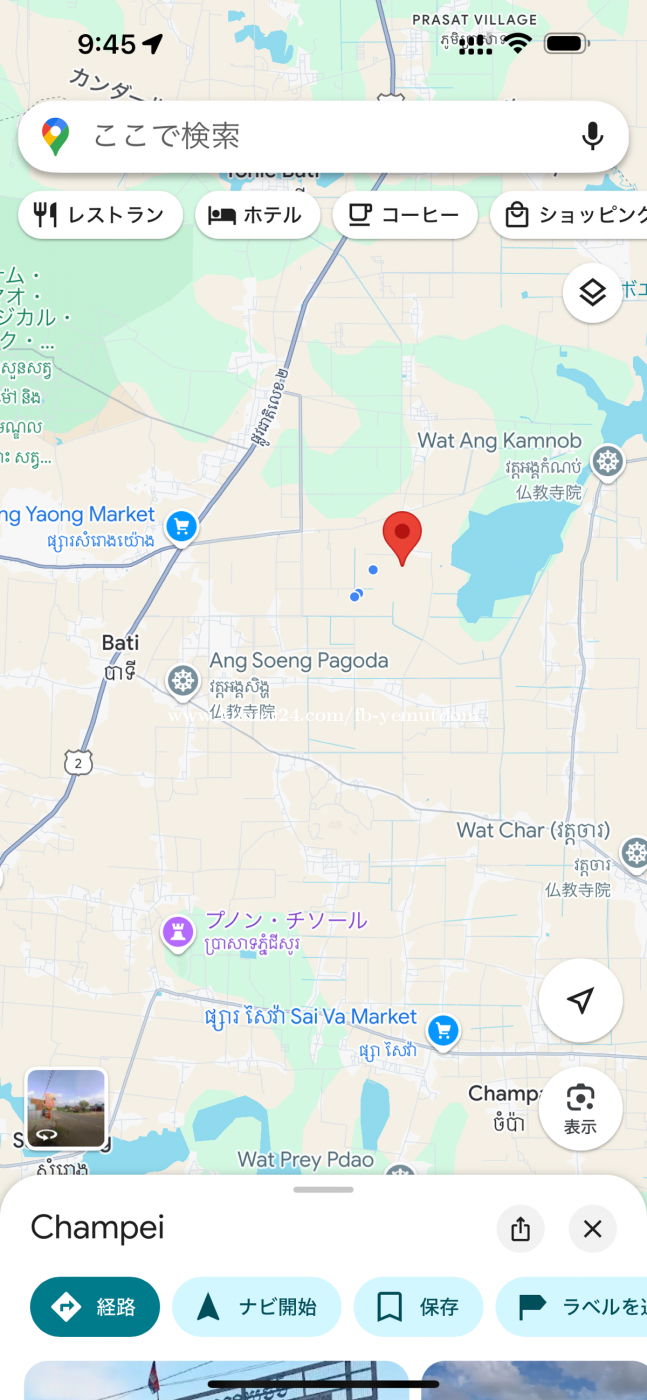Get directions with the 経路 button

click(x=95, y=1307)
